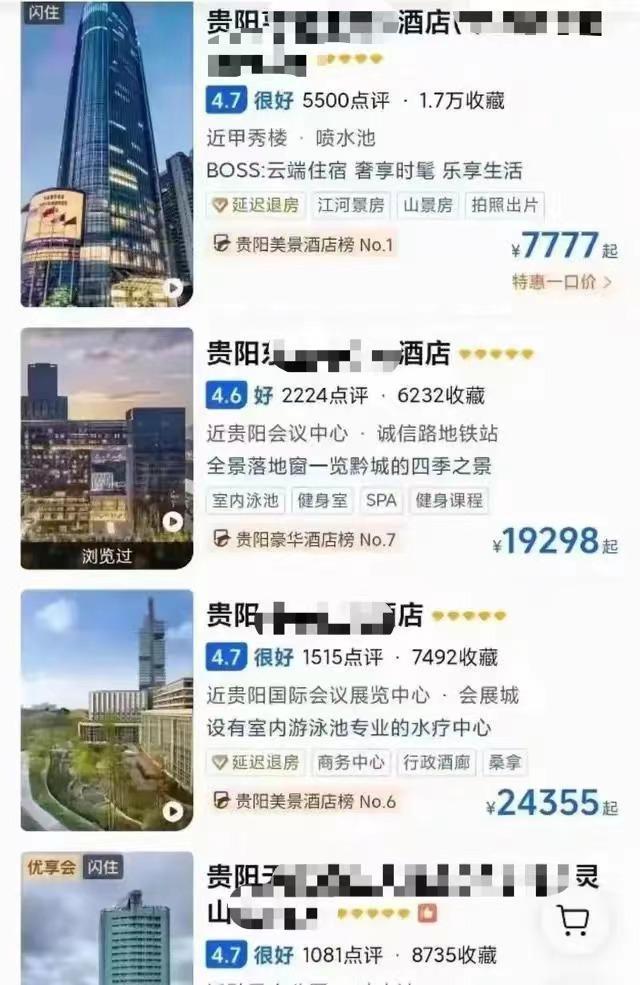Play video on the ¥19298 hotel photo

pos(174,522)
